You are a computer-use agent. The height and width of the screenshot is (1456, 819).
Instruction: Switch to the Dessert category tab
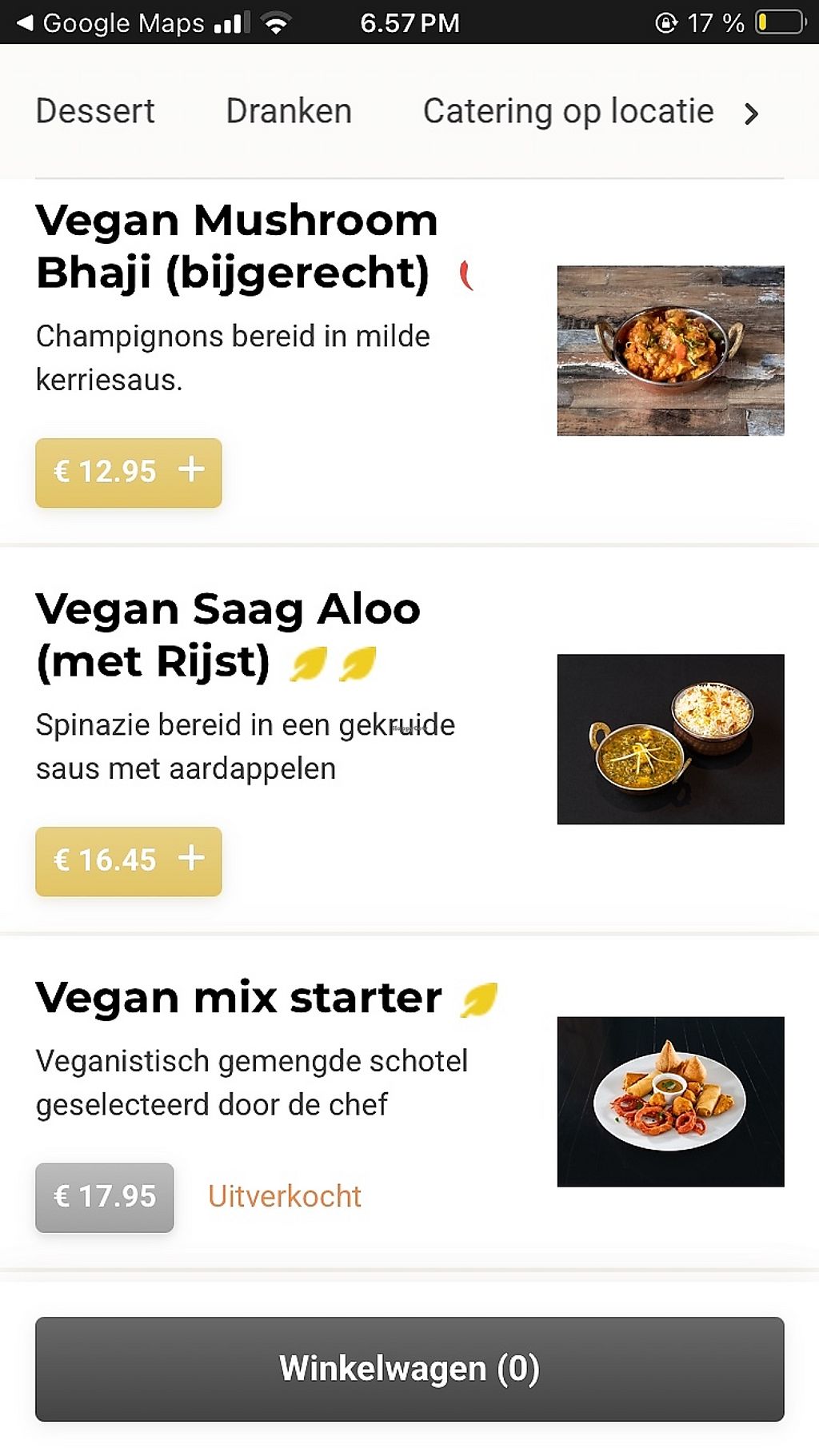(95, 111)
